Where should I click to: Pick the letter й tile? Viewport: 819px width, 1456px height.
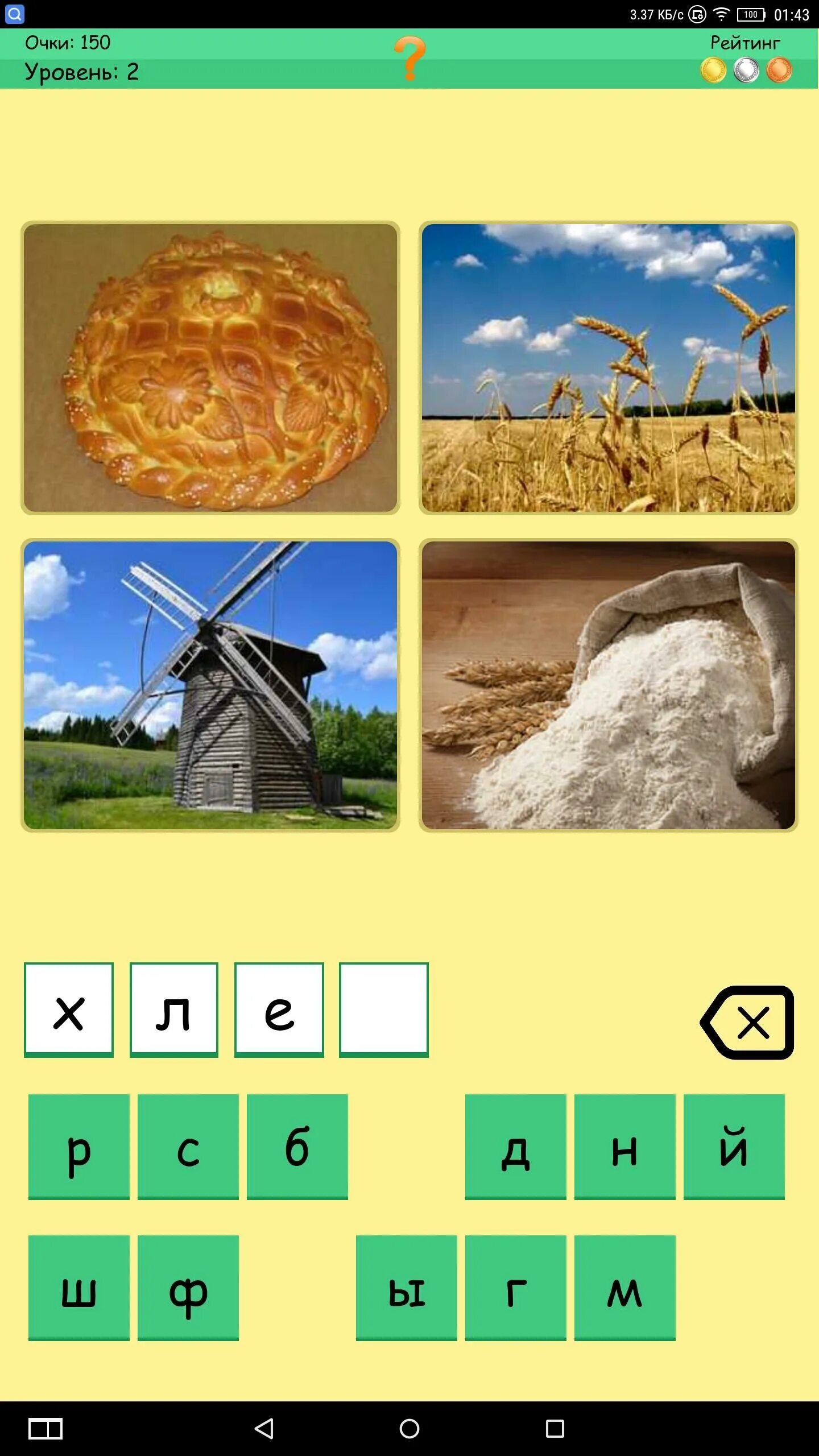tap(734, 1146)
